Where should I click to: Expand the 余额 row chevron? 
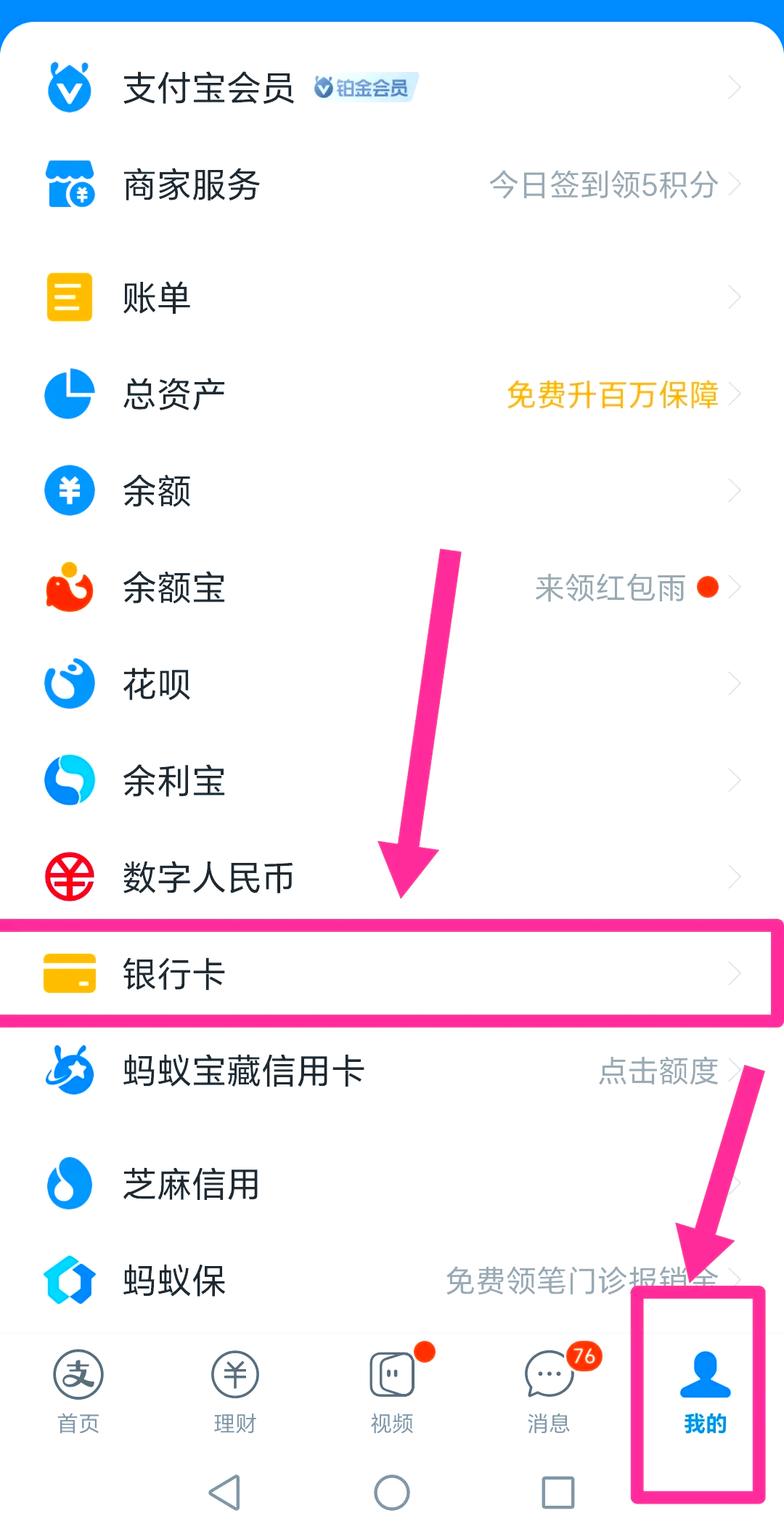coord(736,491)
